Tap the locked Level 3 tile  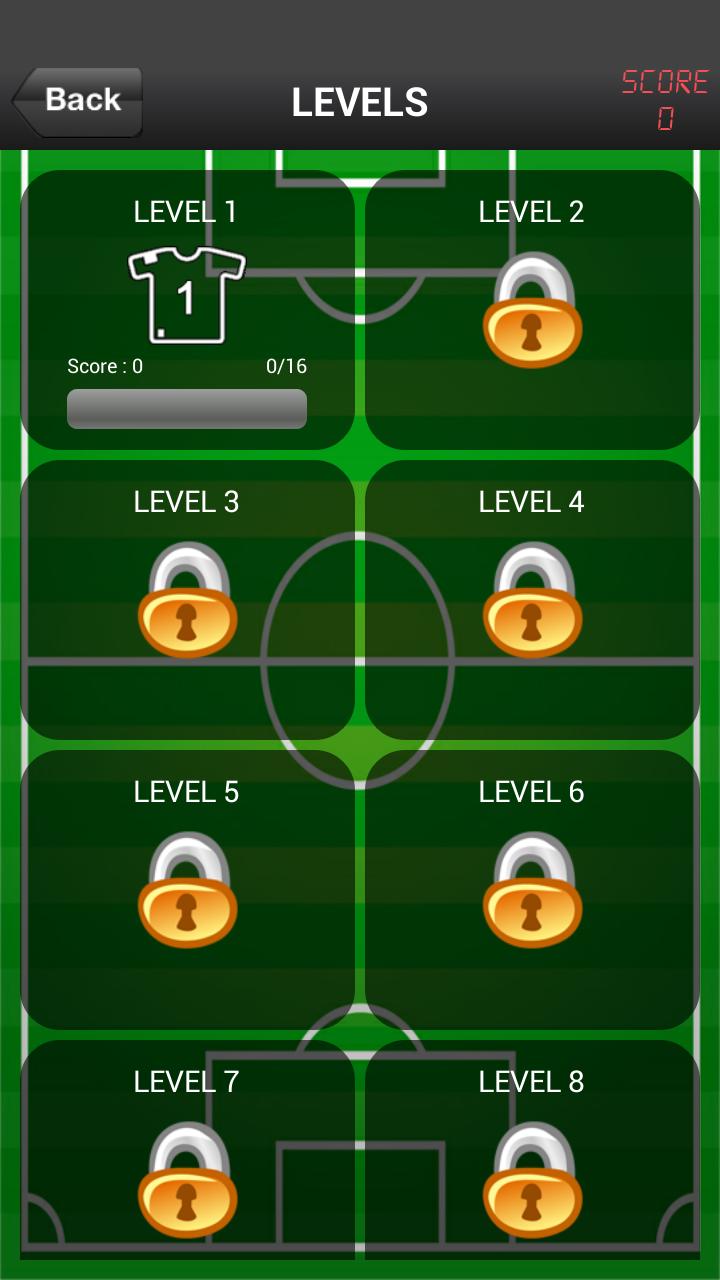(187, 600)
